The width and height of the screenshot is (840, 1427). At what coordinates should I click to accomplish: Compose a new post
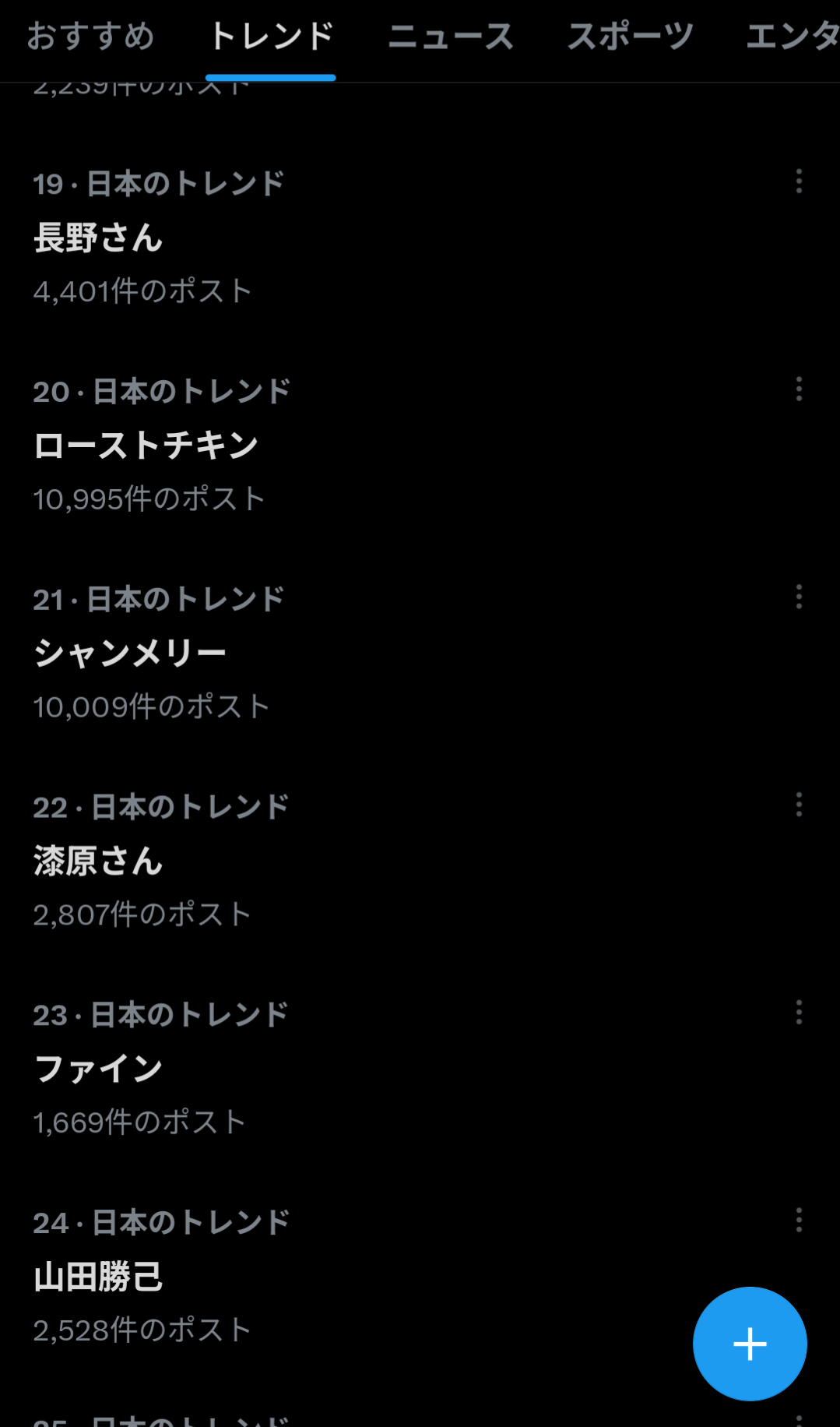click(x=750, y=1344)
